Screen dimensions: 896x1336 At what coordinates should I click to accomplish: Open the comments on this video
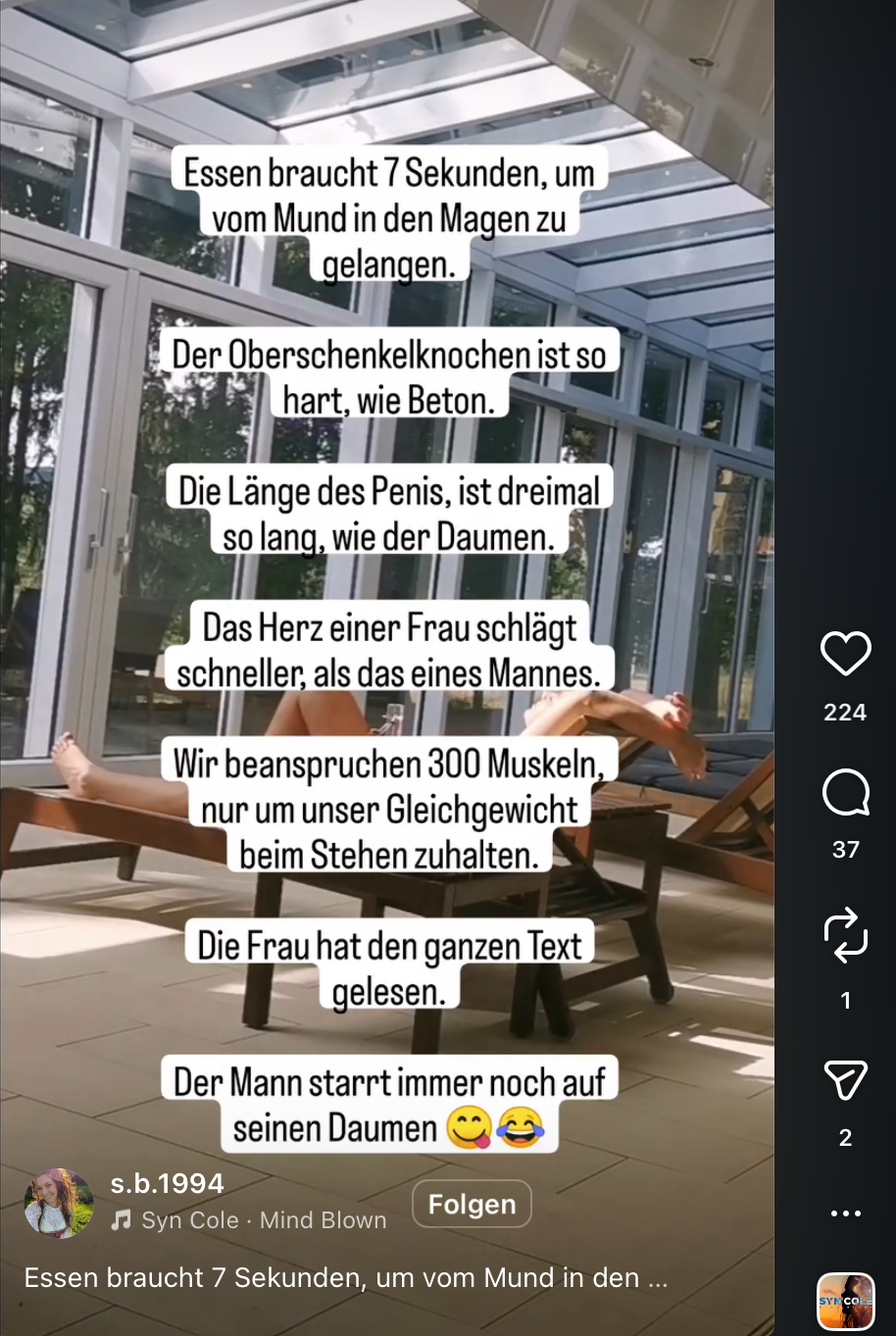pos(845,792)
